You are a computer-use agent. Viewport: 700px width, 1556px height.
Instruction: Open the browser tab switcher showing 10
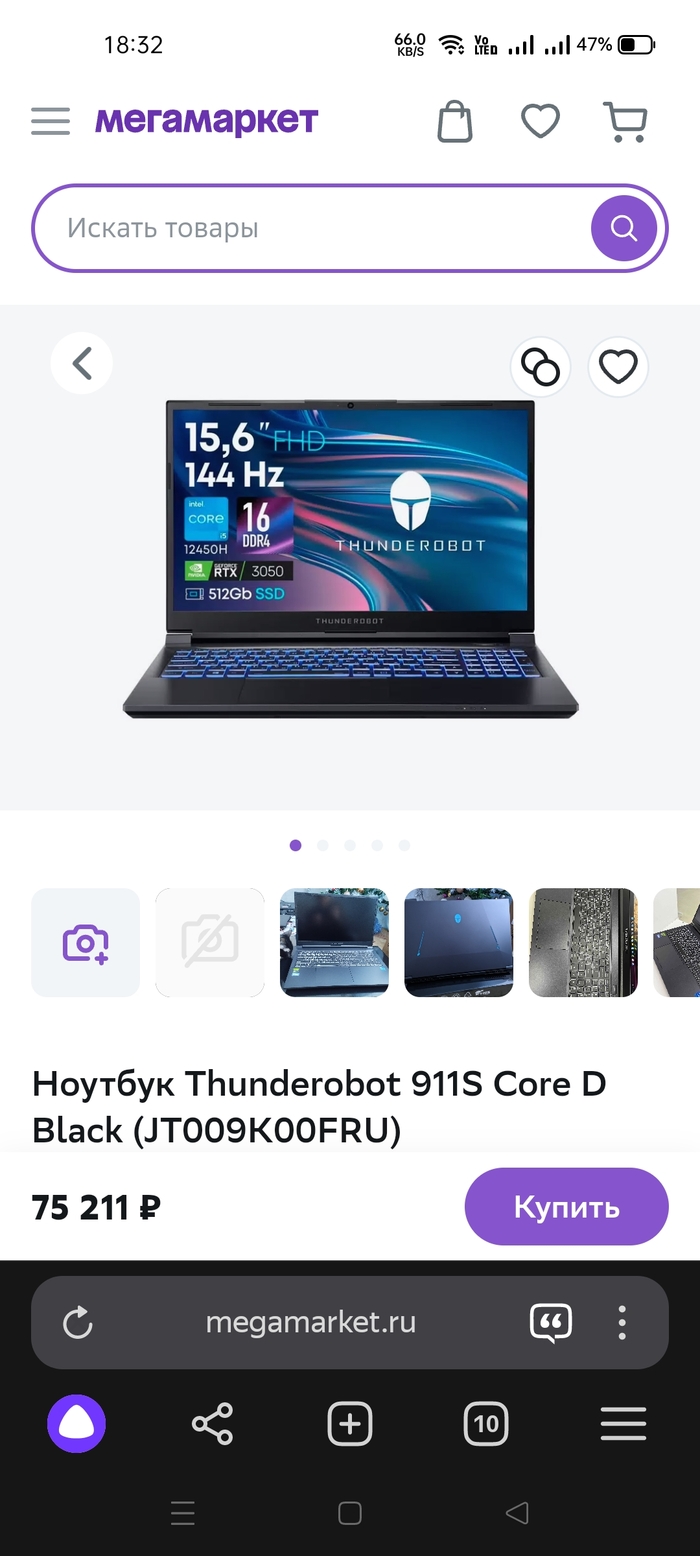(486, 1423)
